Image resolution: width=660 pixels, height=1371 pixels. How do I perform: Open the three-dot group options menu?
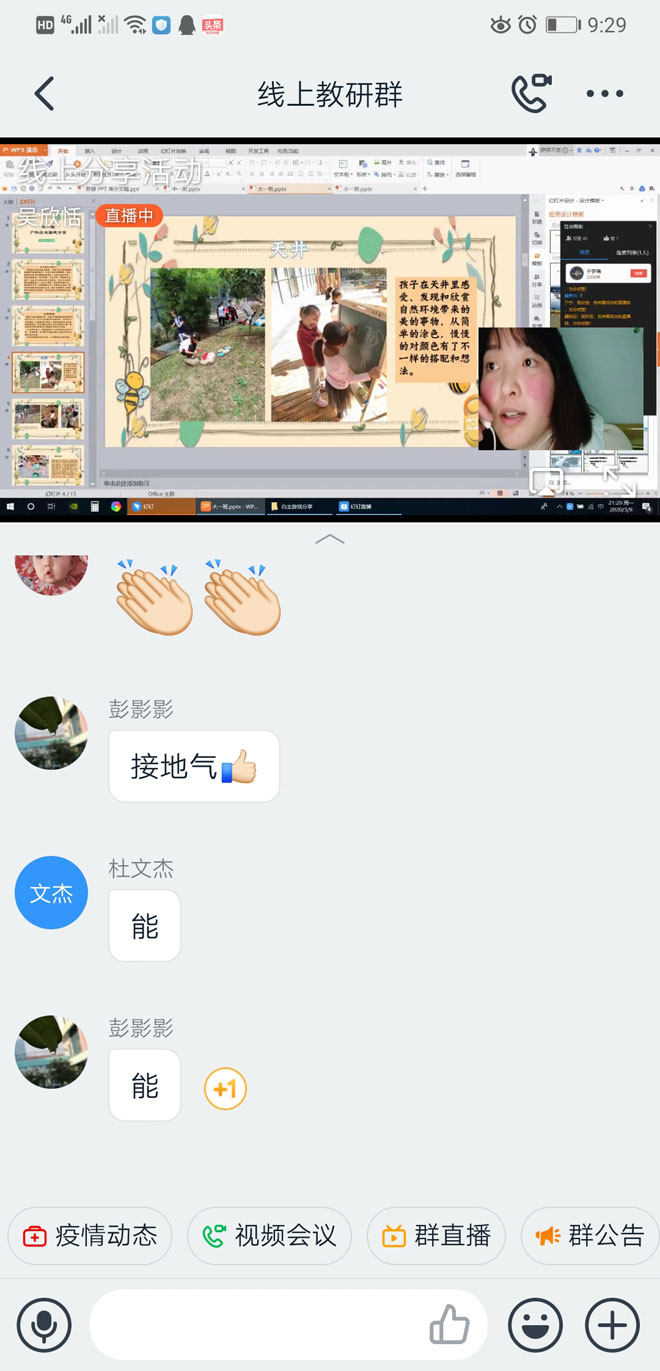click(x=605, y=94)
